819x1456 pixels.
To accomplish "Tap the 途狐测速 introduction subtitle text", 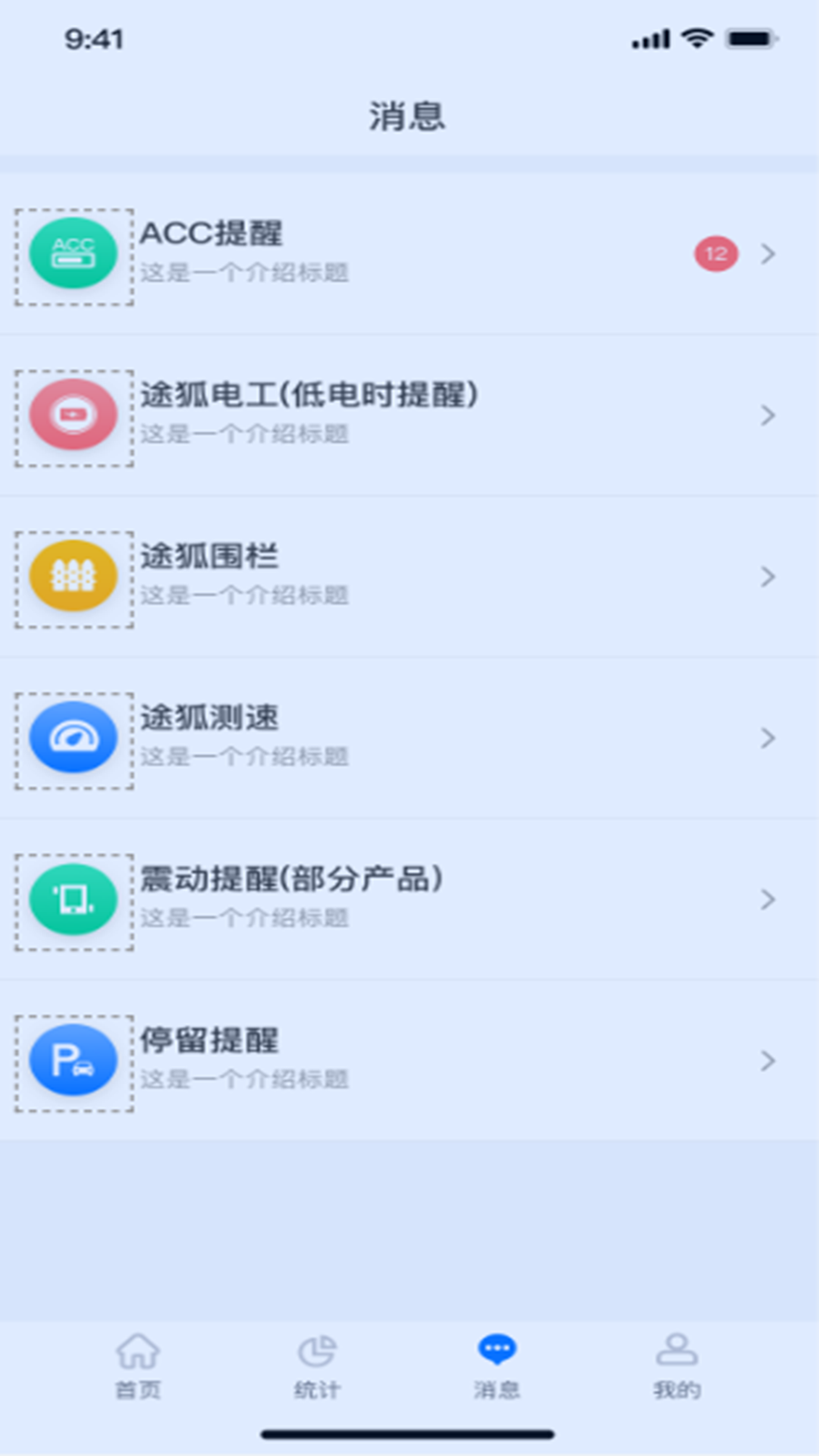I will pyautogui.click(x=244, y=756).
